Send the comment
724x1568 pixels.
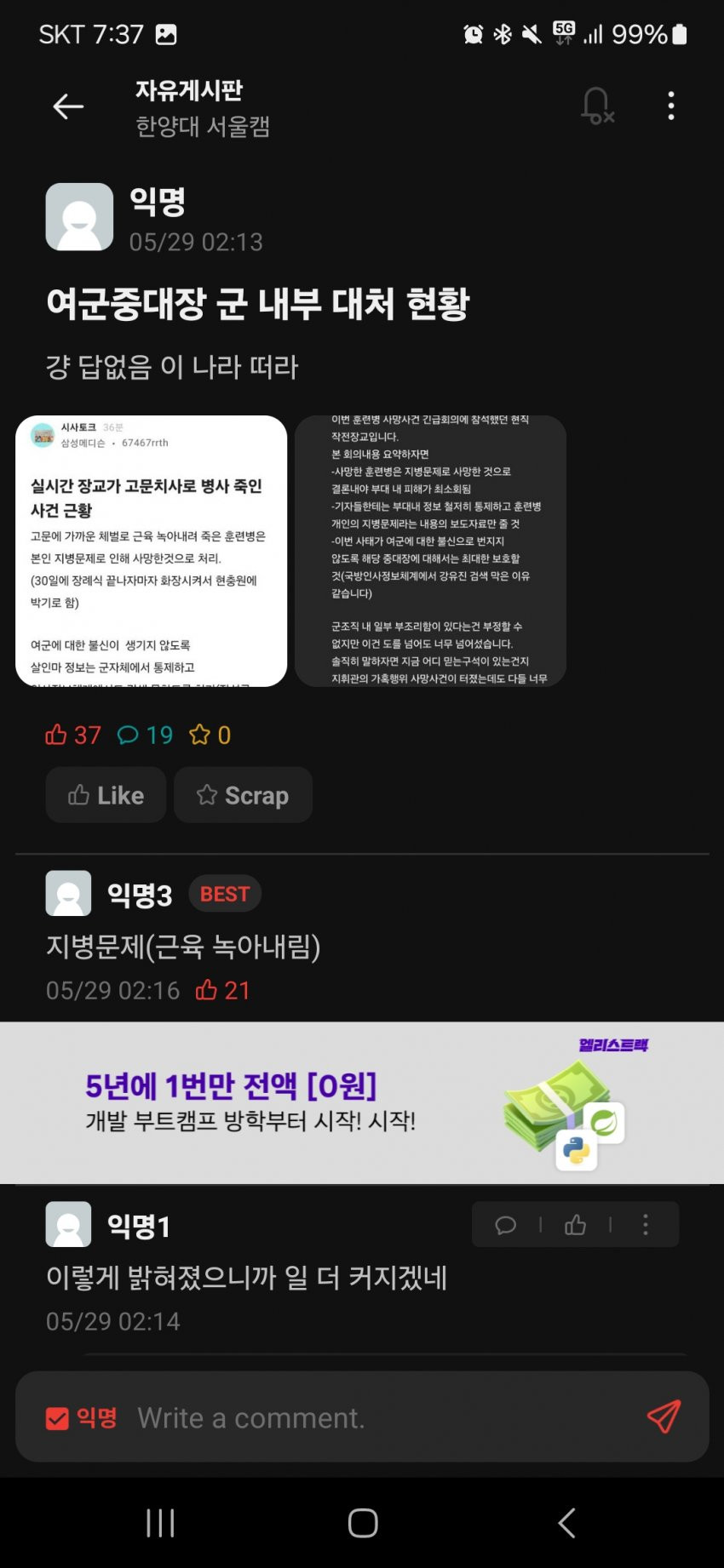coord(664,1417)
